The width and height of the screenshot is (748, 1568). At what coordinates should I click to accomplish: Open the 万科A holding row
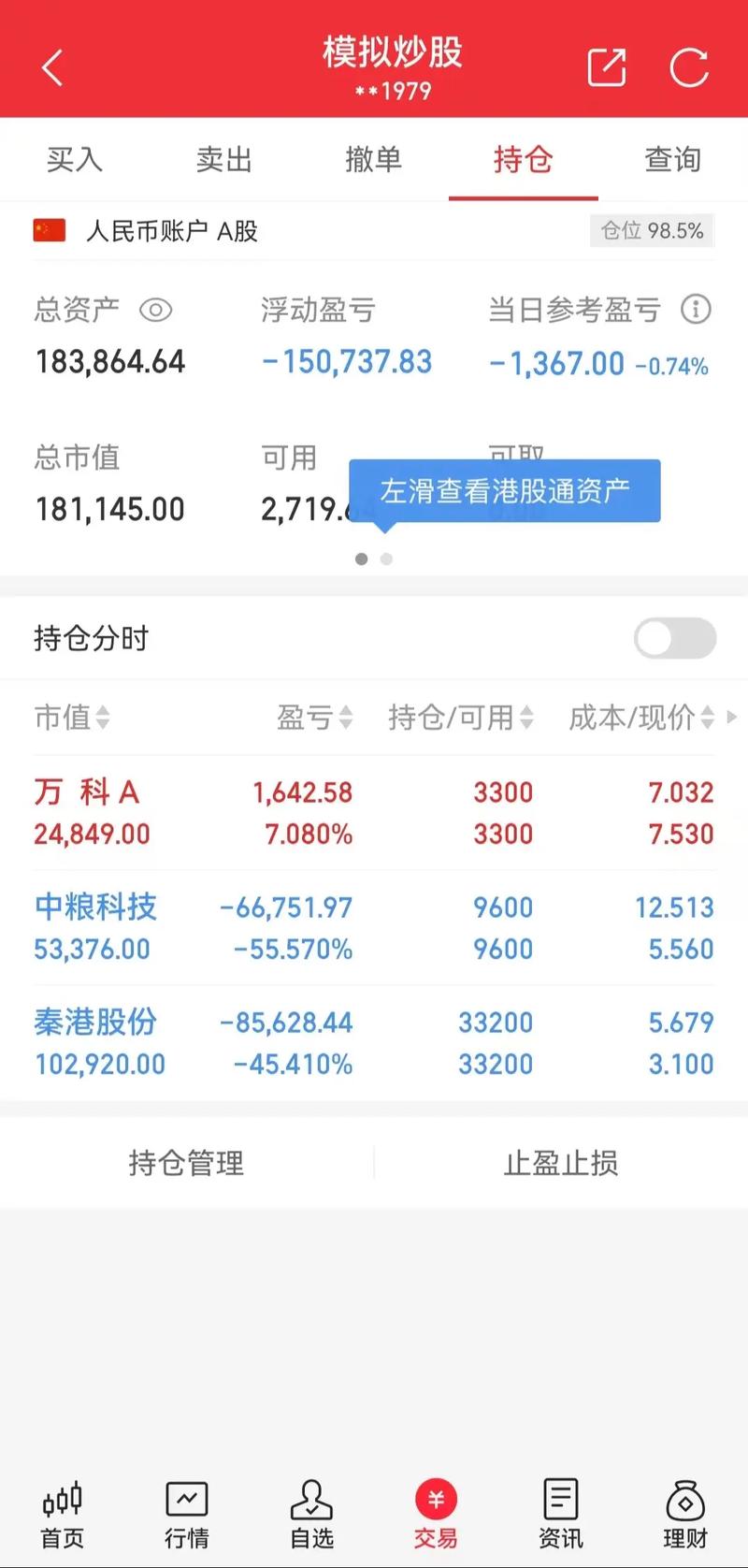tap(374, 812)
